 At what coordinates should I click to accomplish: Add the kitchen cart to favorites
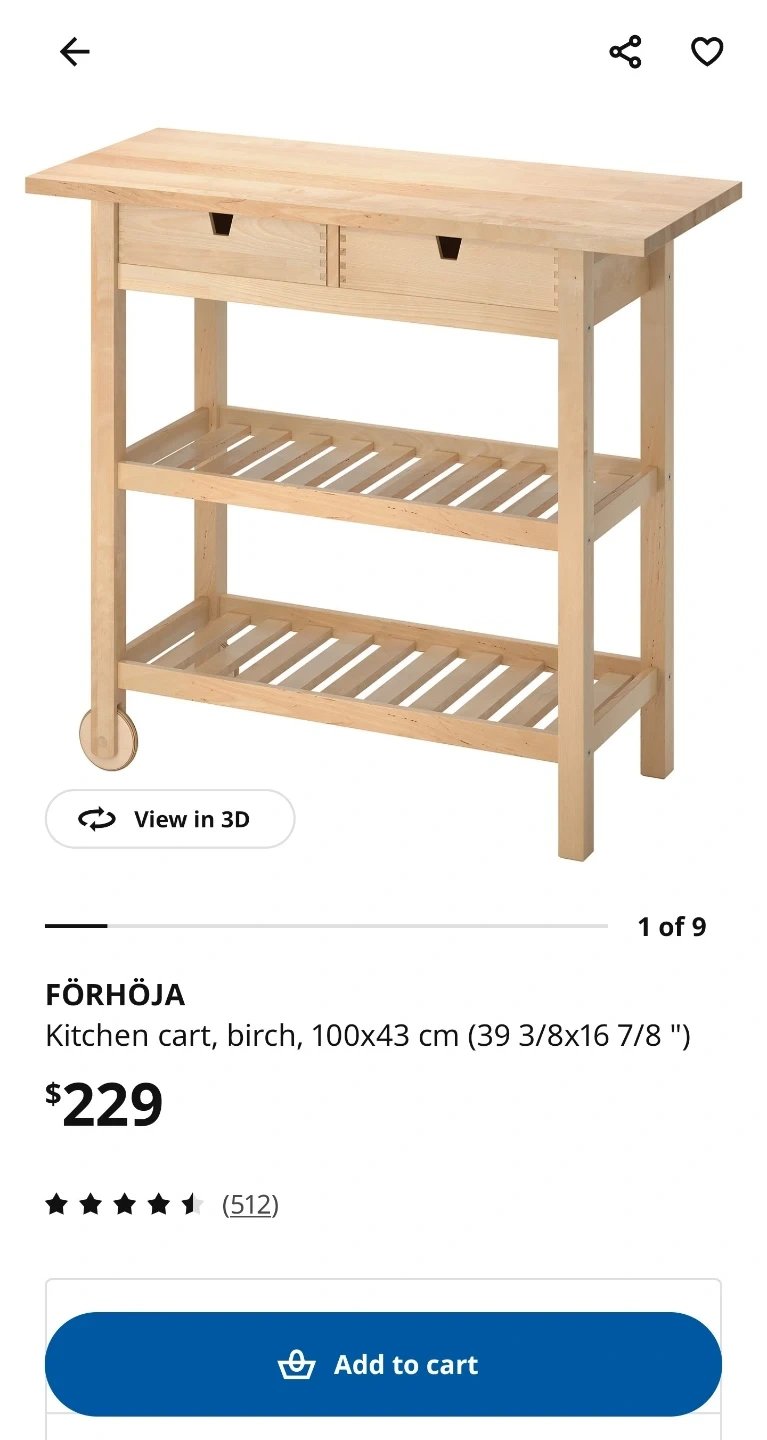[x=707, y=52]
